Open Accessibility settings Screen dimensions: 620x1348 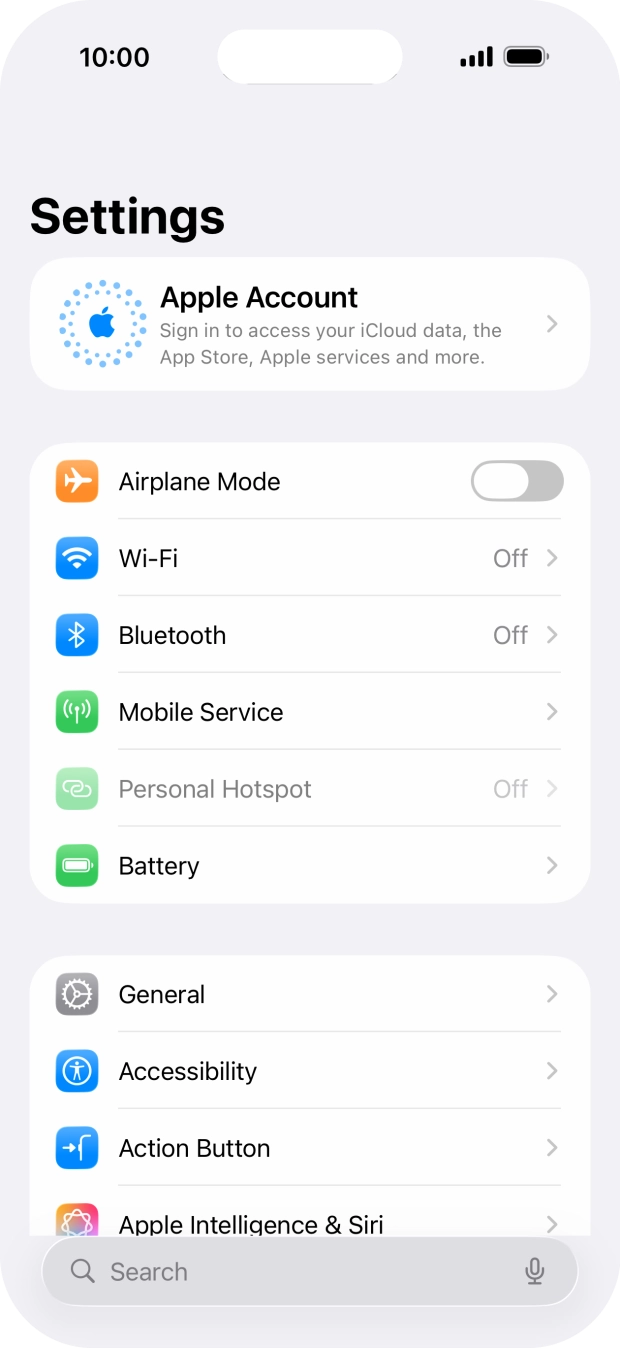[310, 1071]
